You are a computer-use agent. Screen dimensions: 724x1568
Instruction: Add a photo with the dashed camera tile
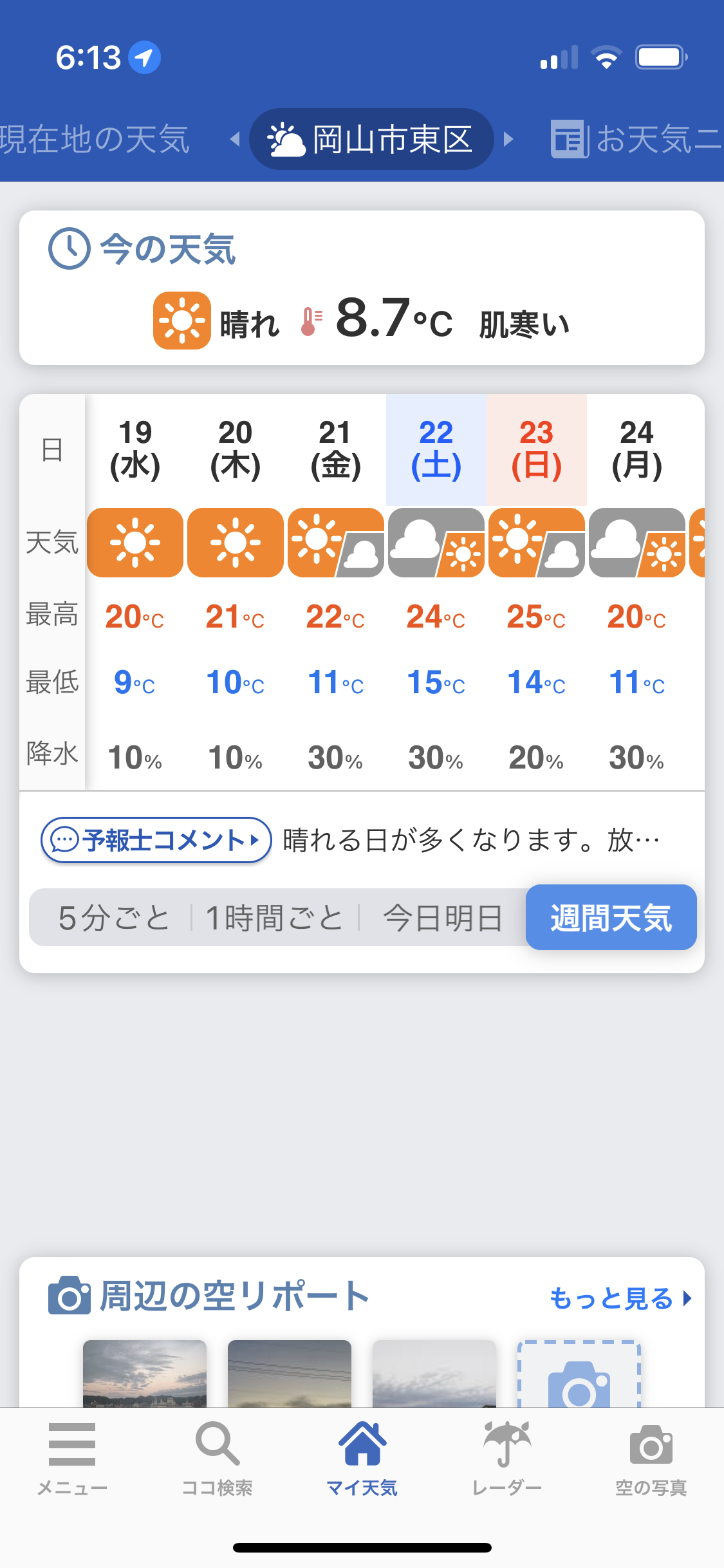579,1373
